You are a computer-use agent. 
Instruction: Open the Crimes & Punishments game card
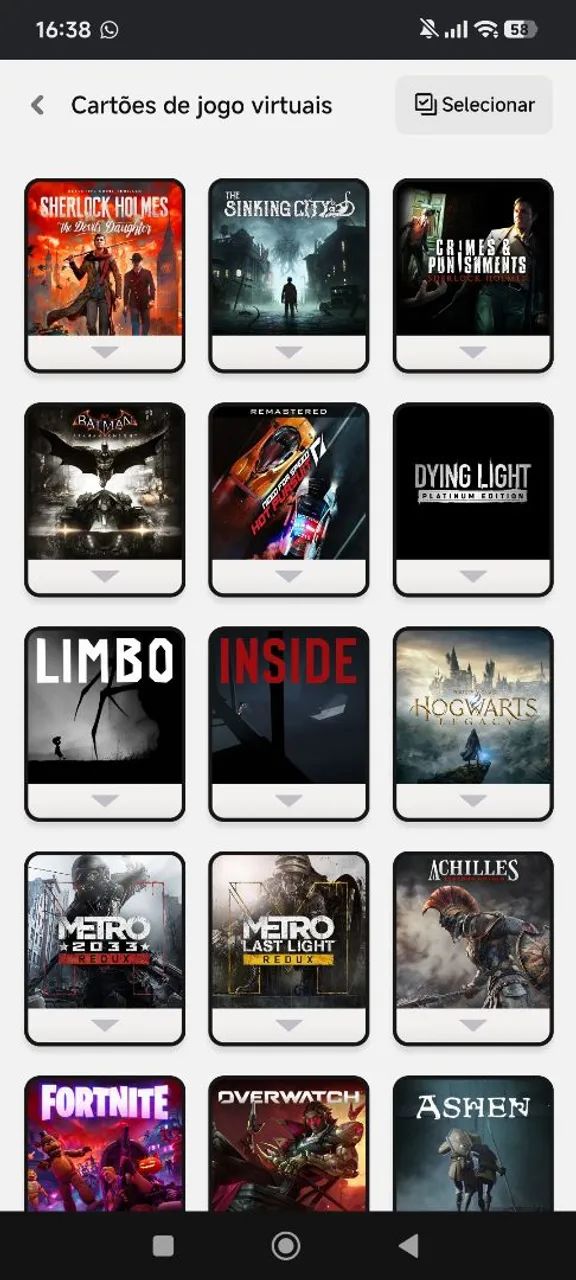pyautogui.click(x=473, y=258)
